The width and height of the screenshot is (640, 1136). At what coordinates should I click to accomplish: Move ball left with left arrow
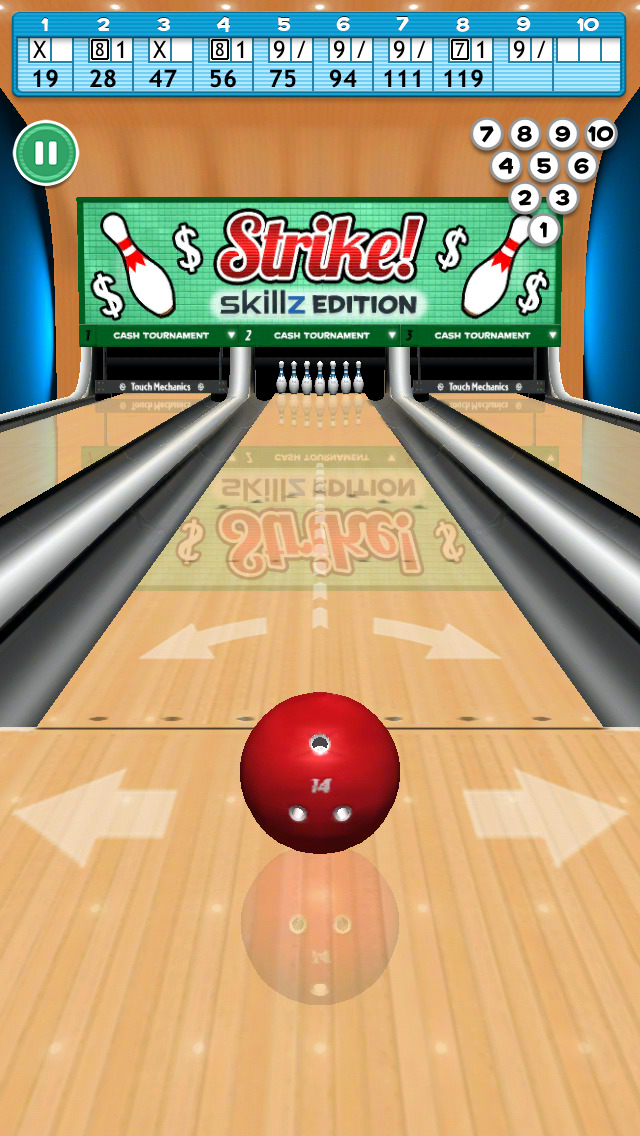coord(95,814)
